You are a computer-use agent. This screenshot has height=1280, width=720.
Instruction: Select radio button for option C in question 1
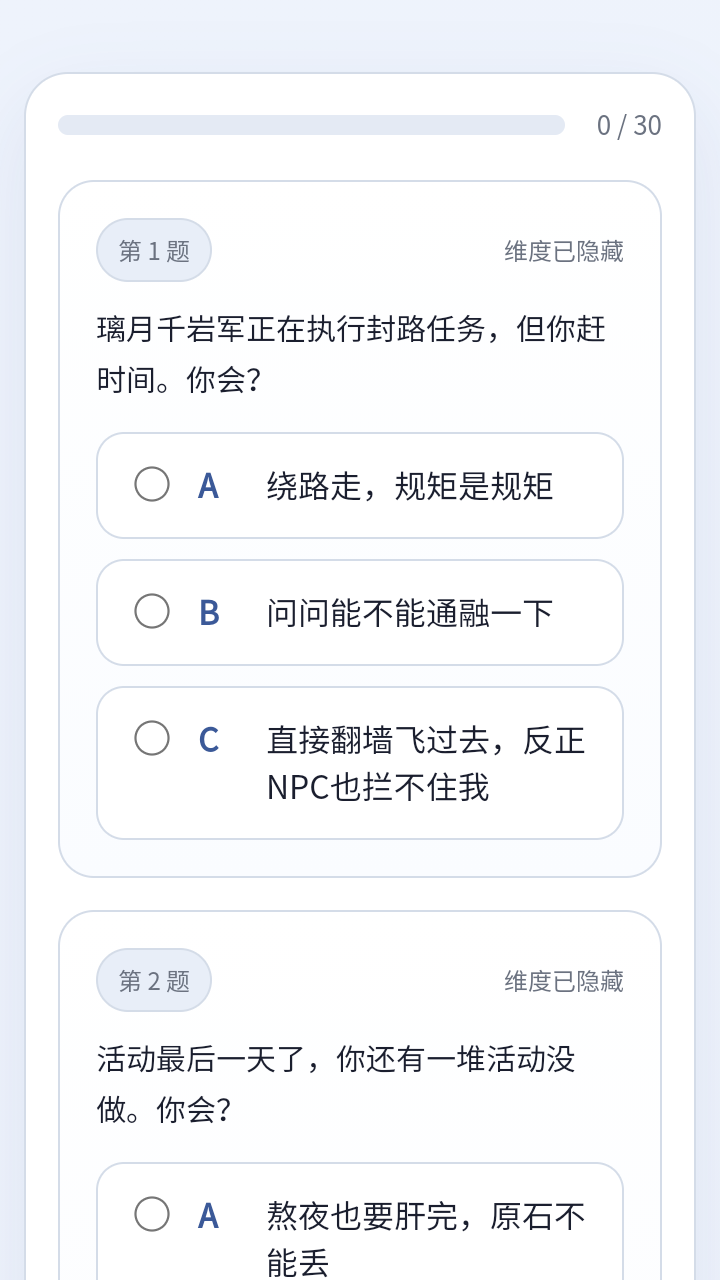point(152,738)
